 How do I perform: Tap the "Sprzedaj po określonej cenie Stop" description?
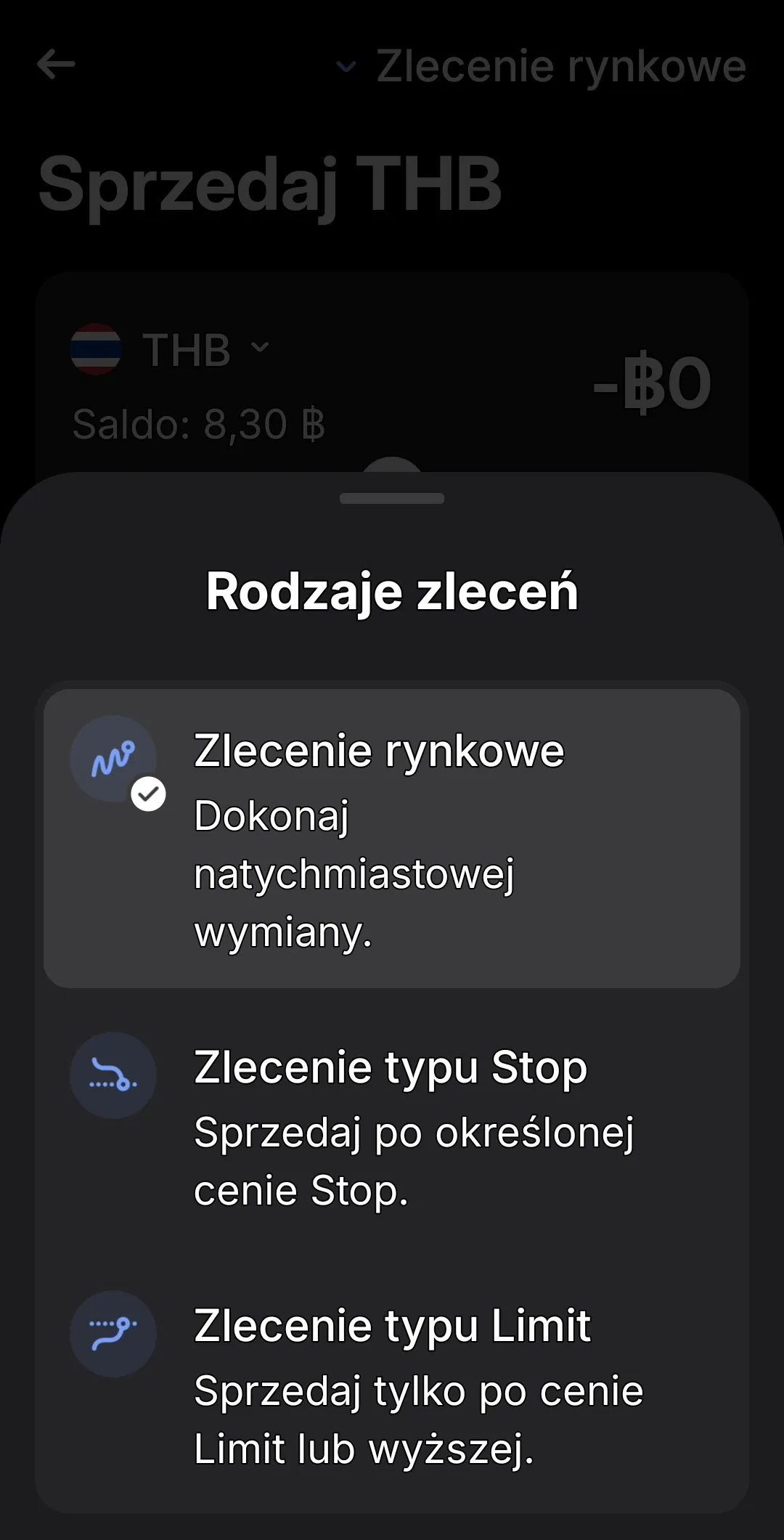[x=415, y=1160]
